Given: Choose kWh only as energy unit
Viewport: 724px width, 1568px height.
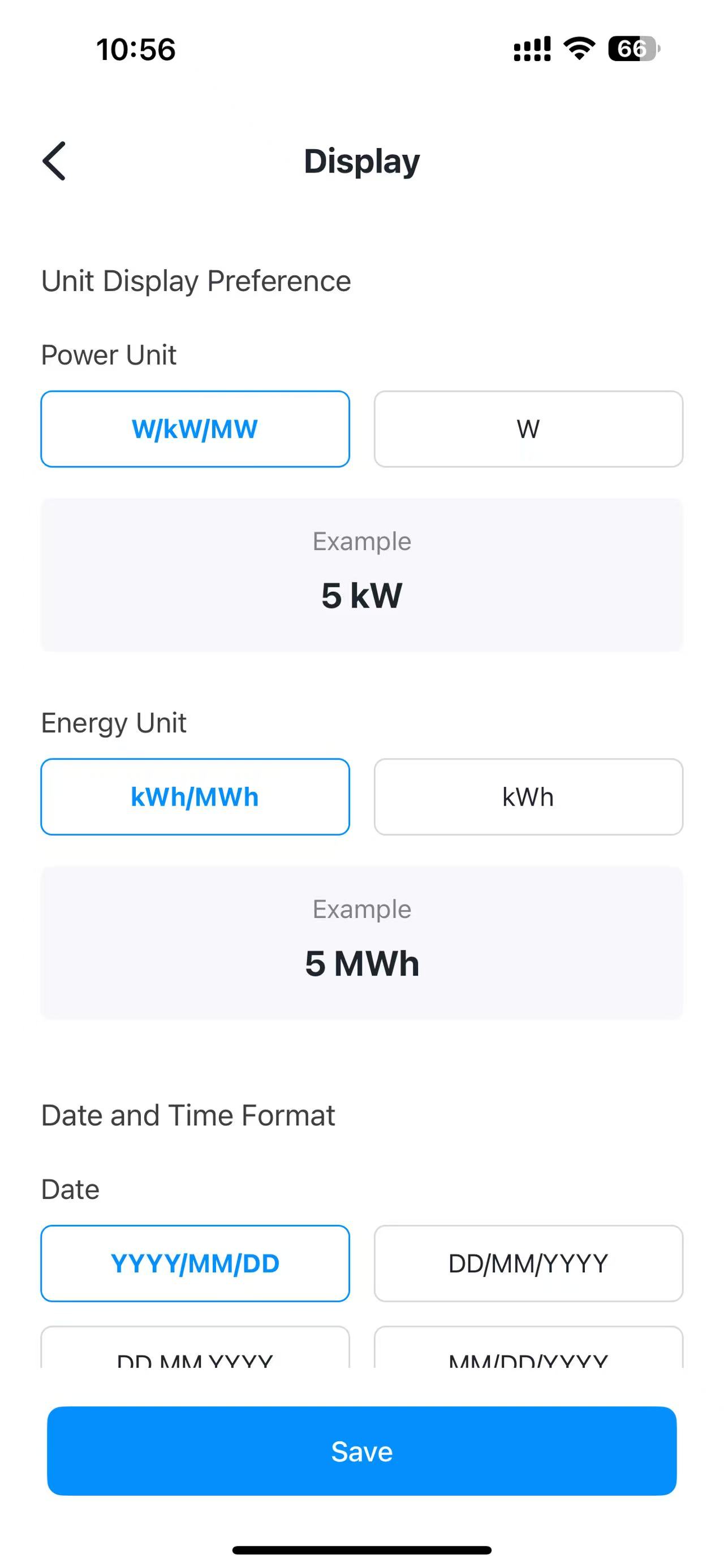Looking at the screenshot, I should (528, 797).
